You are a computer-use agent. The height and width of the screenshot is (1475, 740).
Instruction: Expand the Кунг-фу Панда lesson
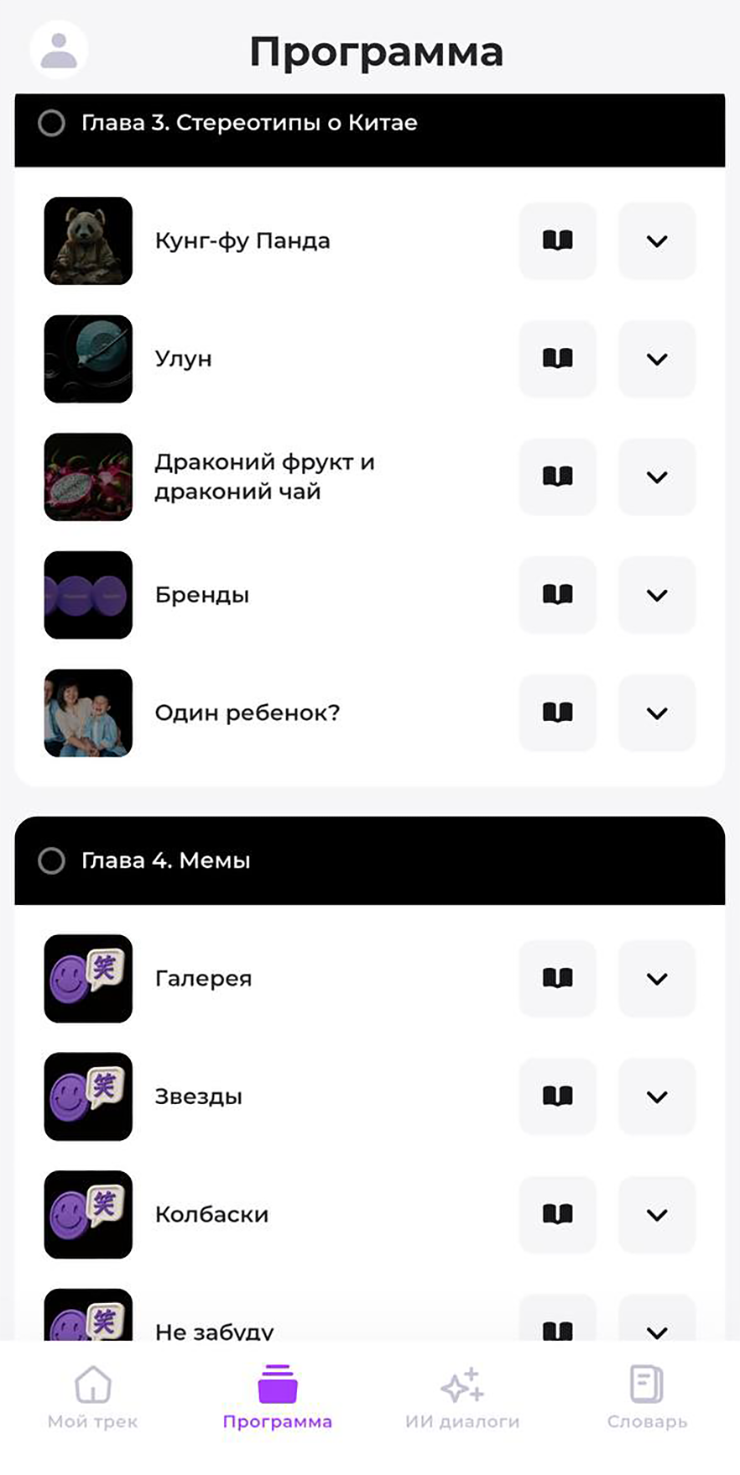pos(657,241)
